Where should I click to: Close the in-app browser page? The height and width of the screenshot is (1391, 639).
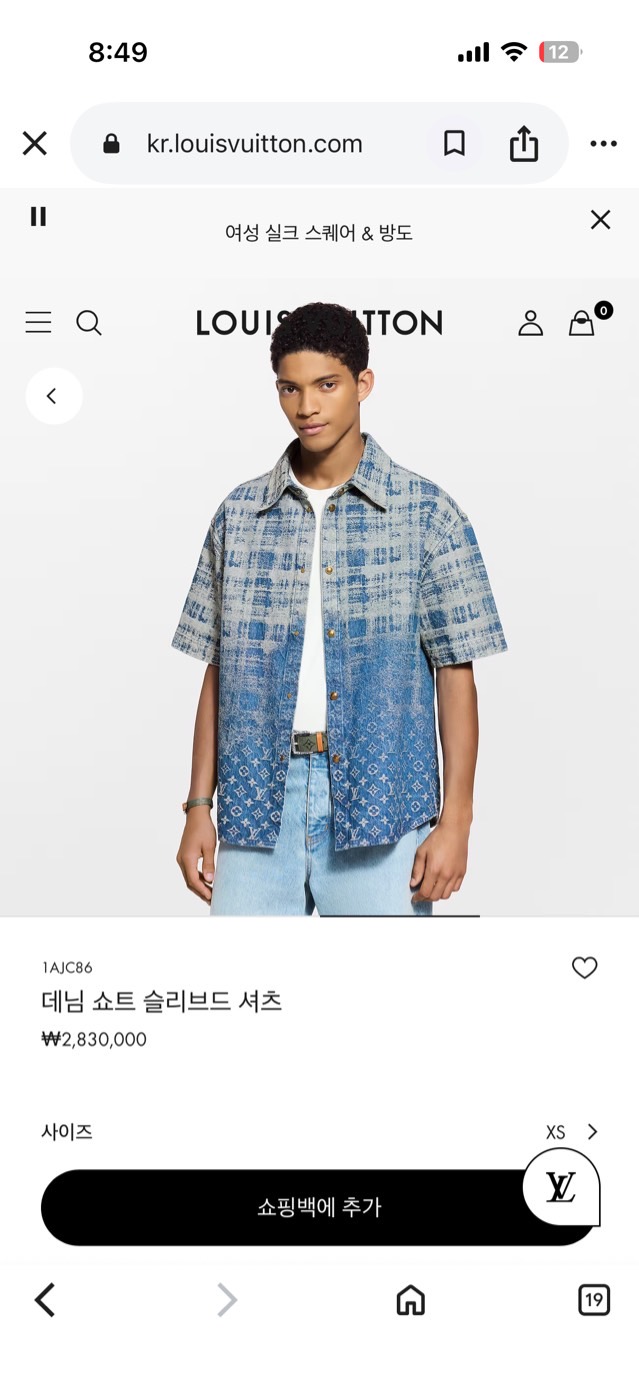point(35,144)
